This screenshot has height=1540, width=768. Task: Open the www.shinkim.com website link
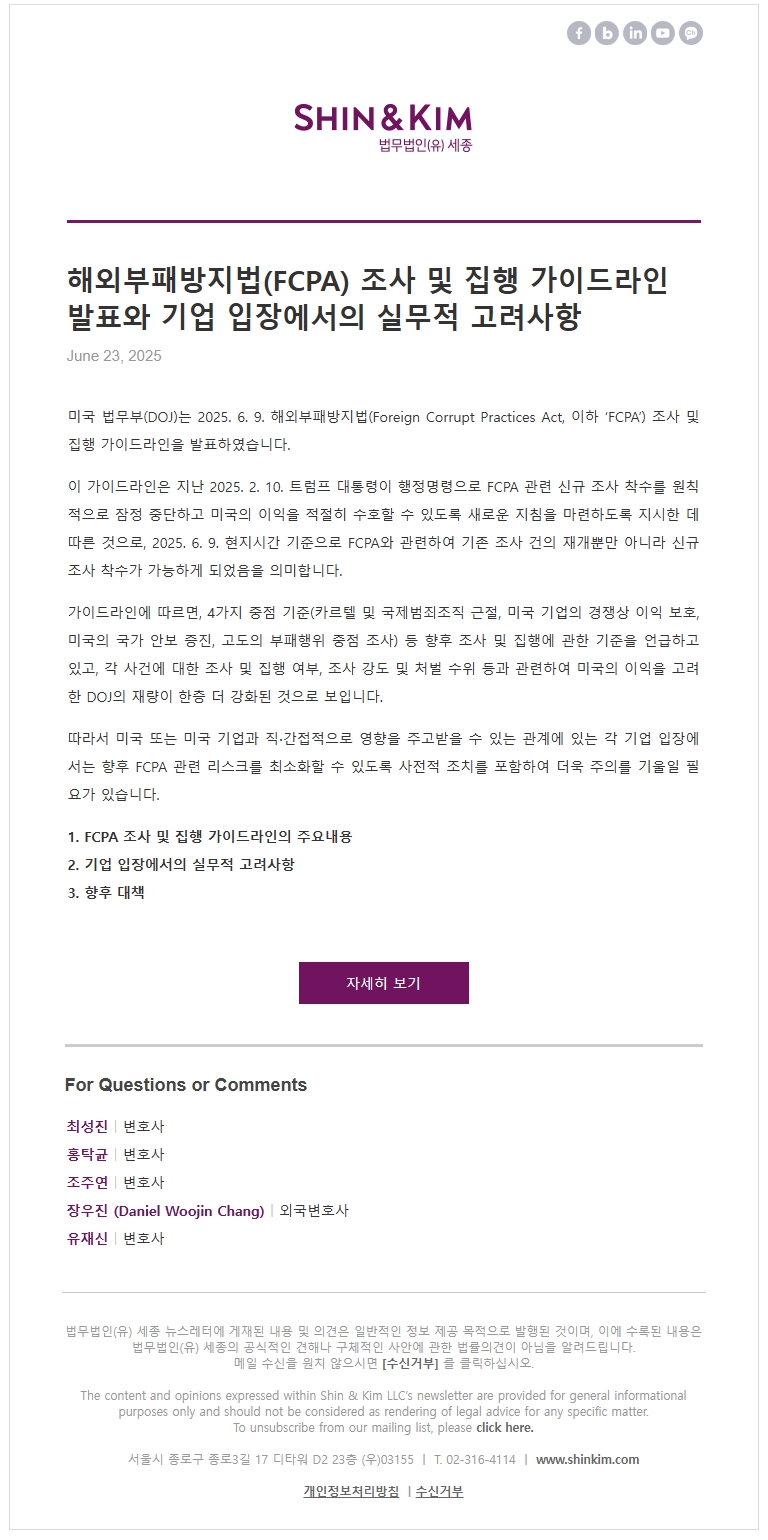pos(587,1459)
